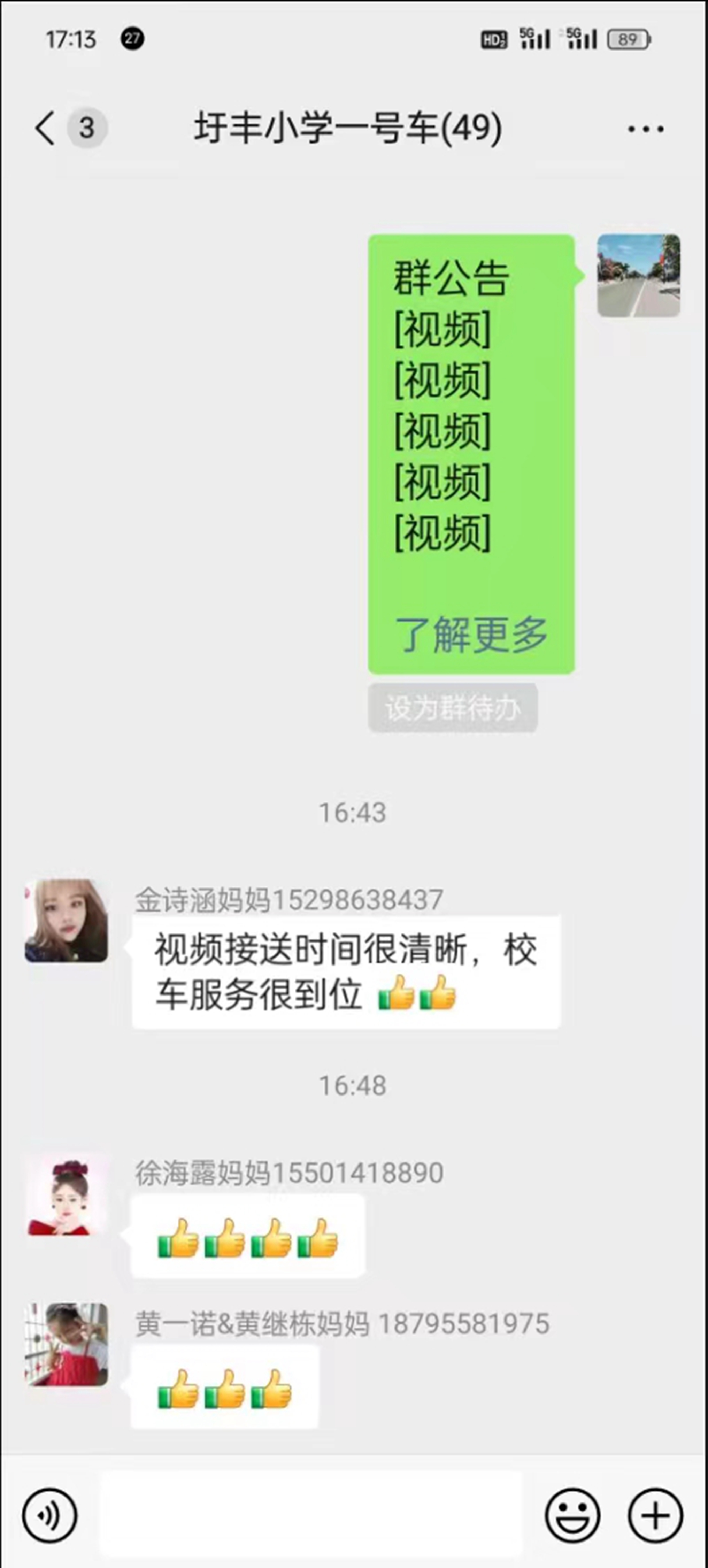View 黄一诺&黄继栋妈妈's profile avatar

66,1345
